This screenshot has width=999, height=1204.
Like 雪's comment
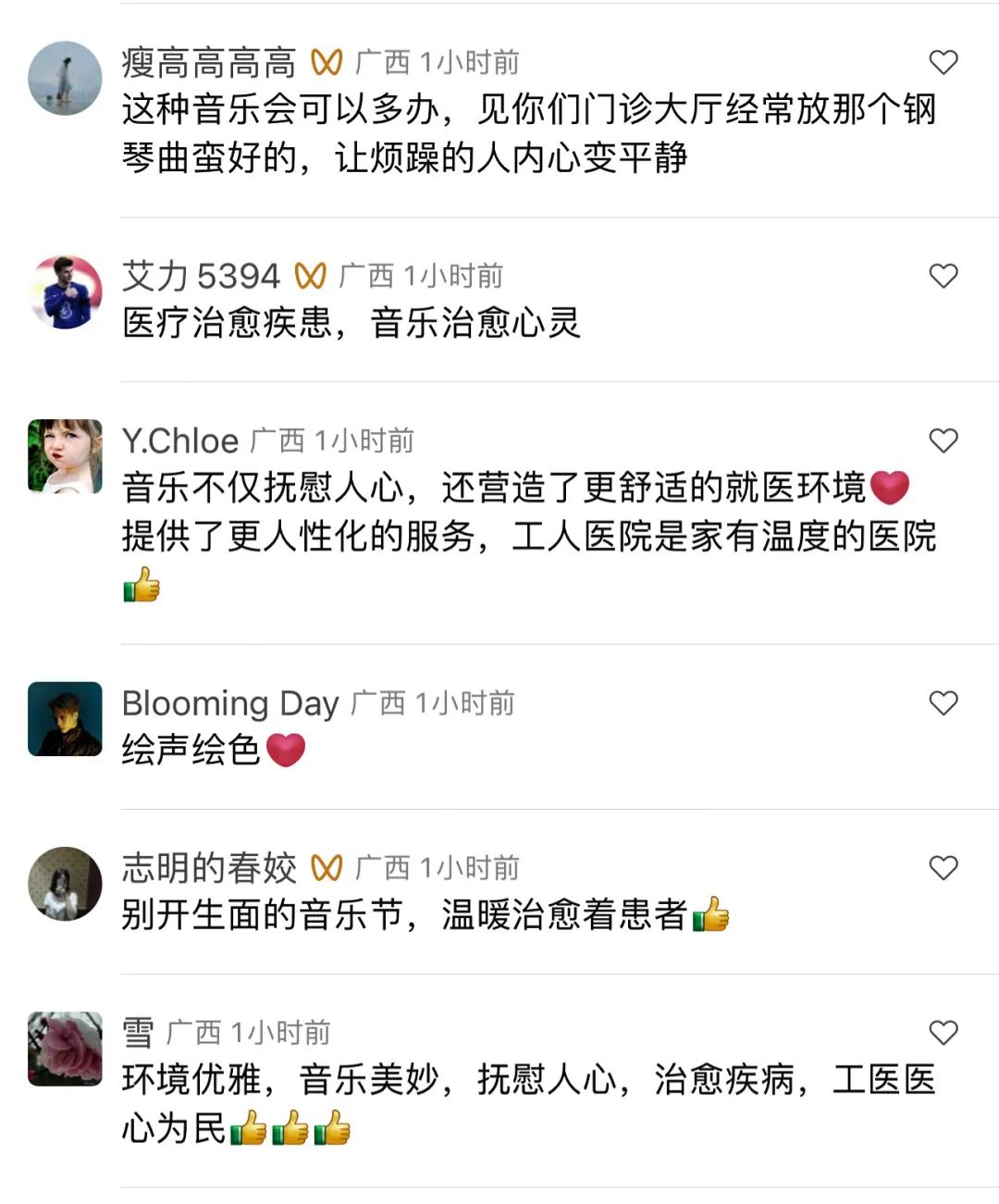(x=943, y=1033)
